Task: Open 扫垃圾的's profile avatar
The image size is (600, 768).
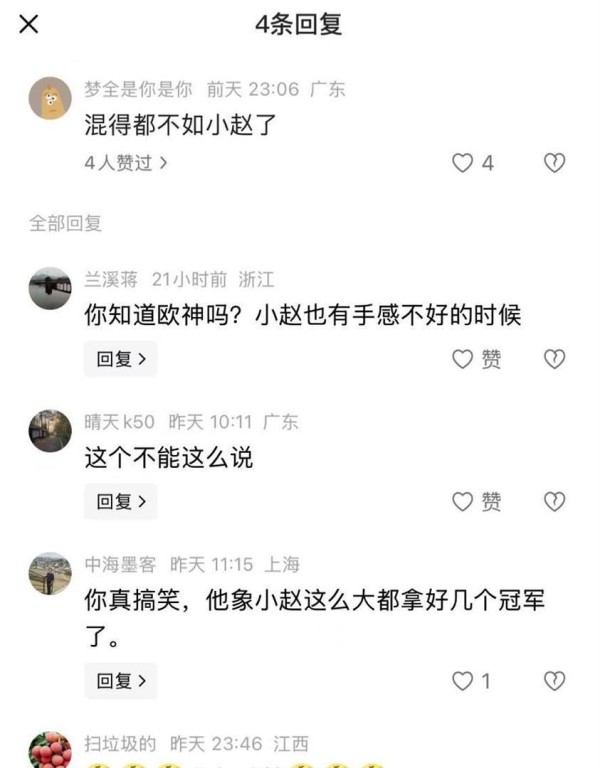Action: (50, 750)
